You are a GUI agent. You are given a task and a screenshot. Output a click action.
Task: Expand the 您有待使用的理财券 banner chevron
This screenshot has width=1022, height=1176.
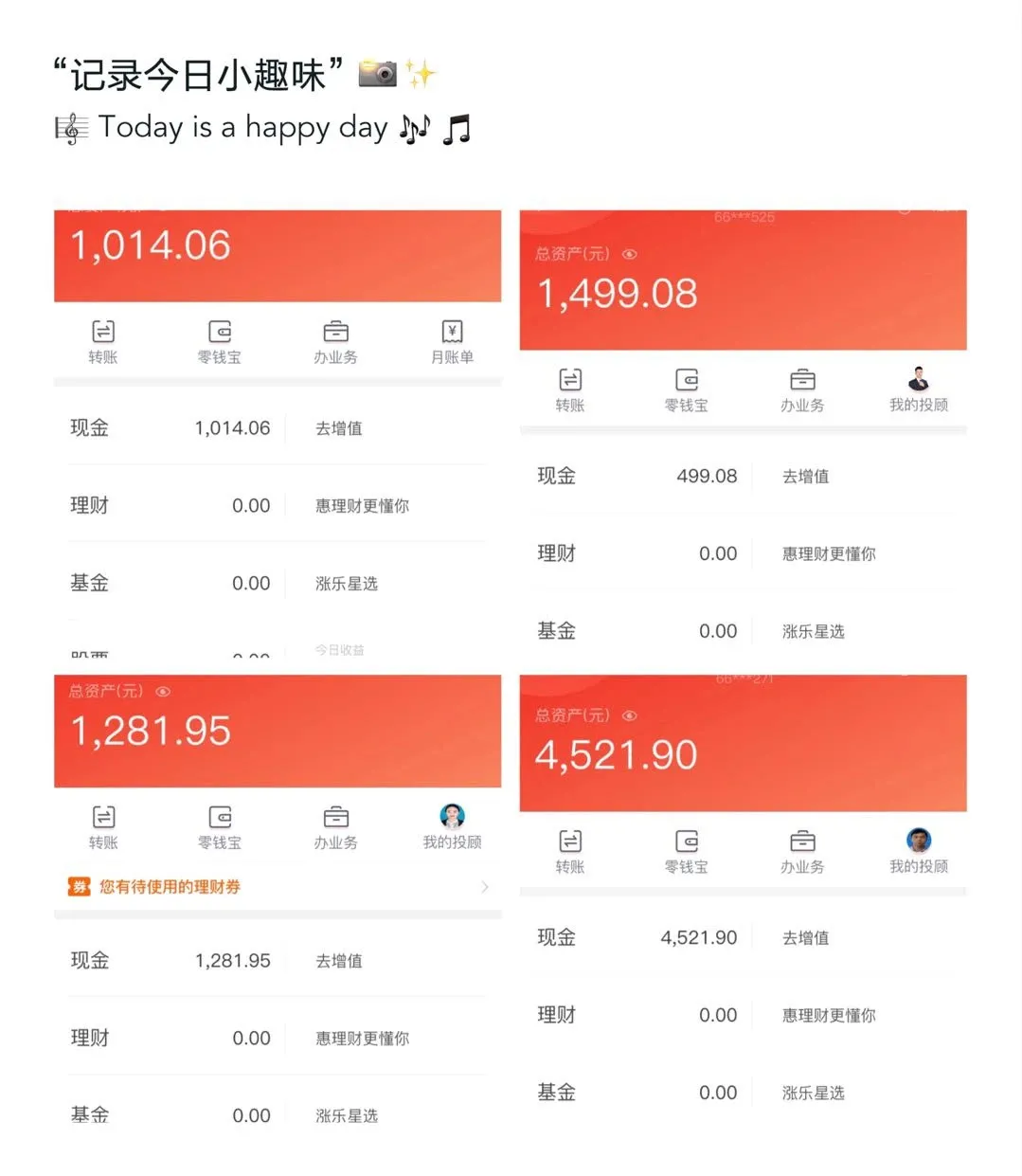(486, 887)
